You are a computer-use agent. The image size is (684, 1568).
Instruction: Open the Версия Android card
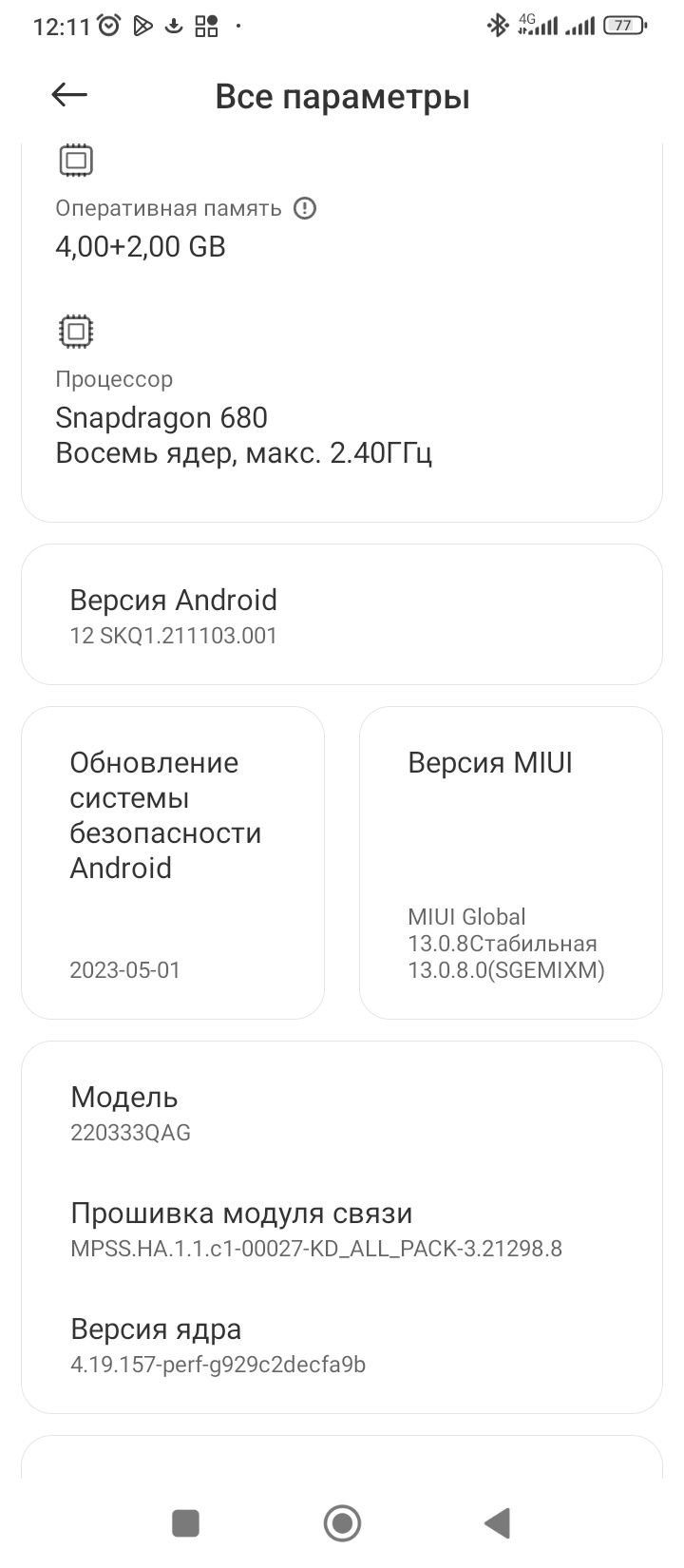click(x=342, y=614)
